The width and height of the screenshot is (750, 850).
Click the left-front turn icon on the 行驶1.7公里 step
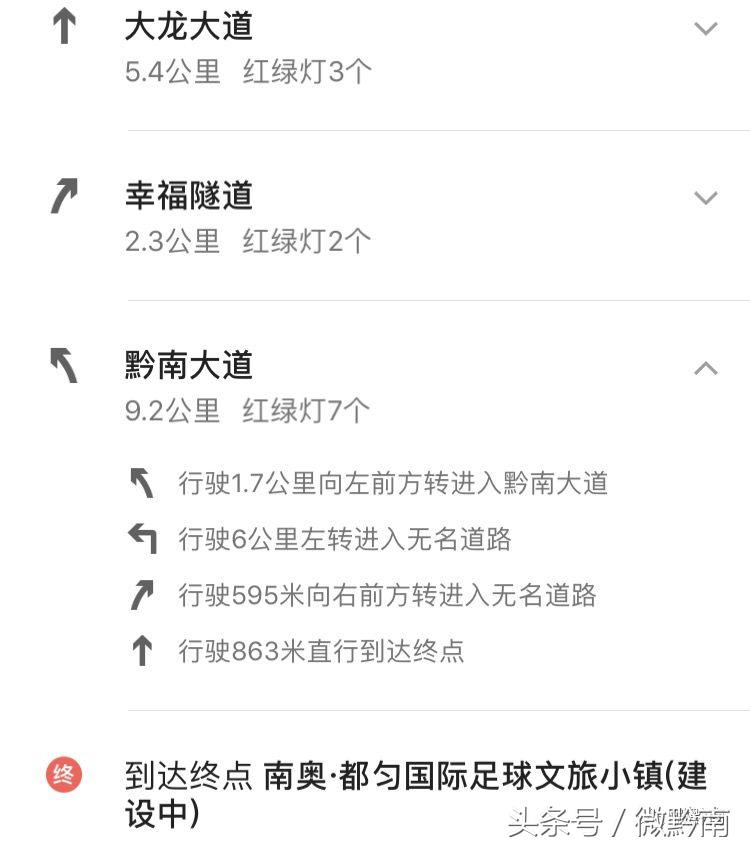click(143, 482)
